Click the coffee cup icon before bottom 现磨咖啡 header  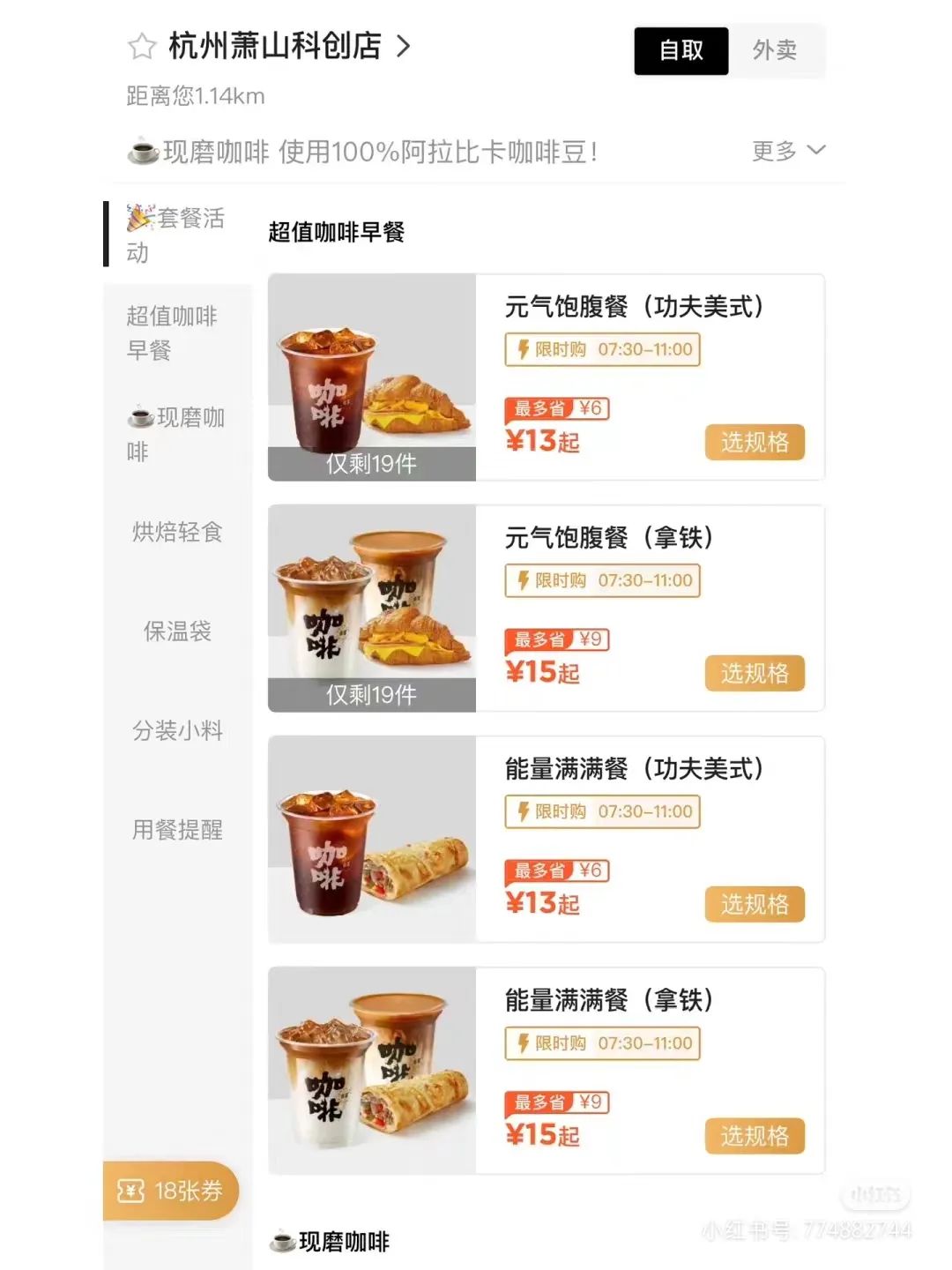[280, 1241]
